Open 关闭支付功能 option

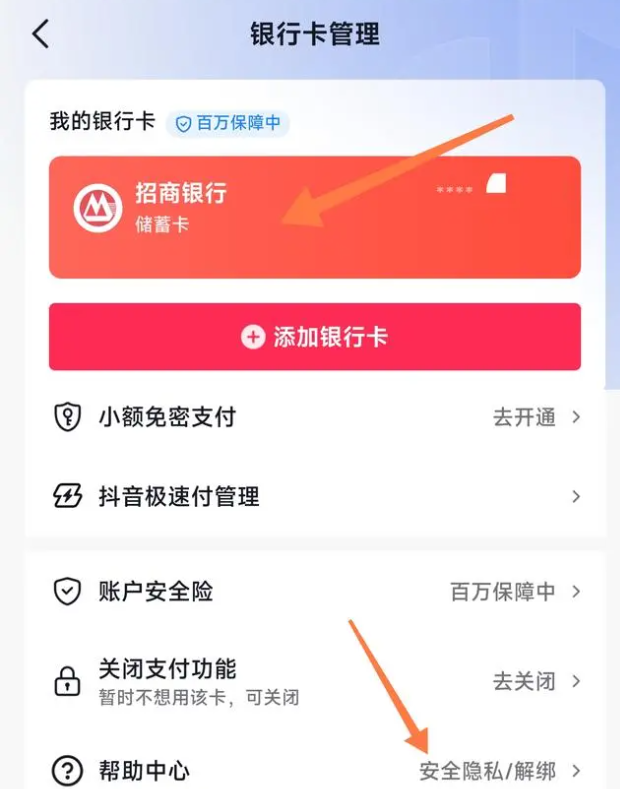pyautogui.click(x=314, y=681)
